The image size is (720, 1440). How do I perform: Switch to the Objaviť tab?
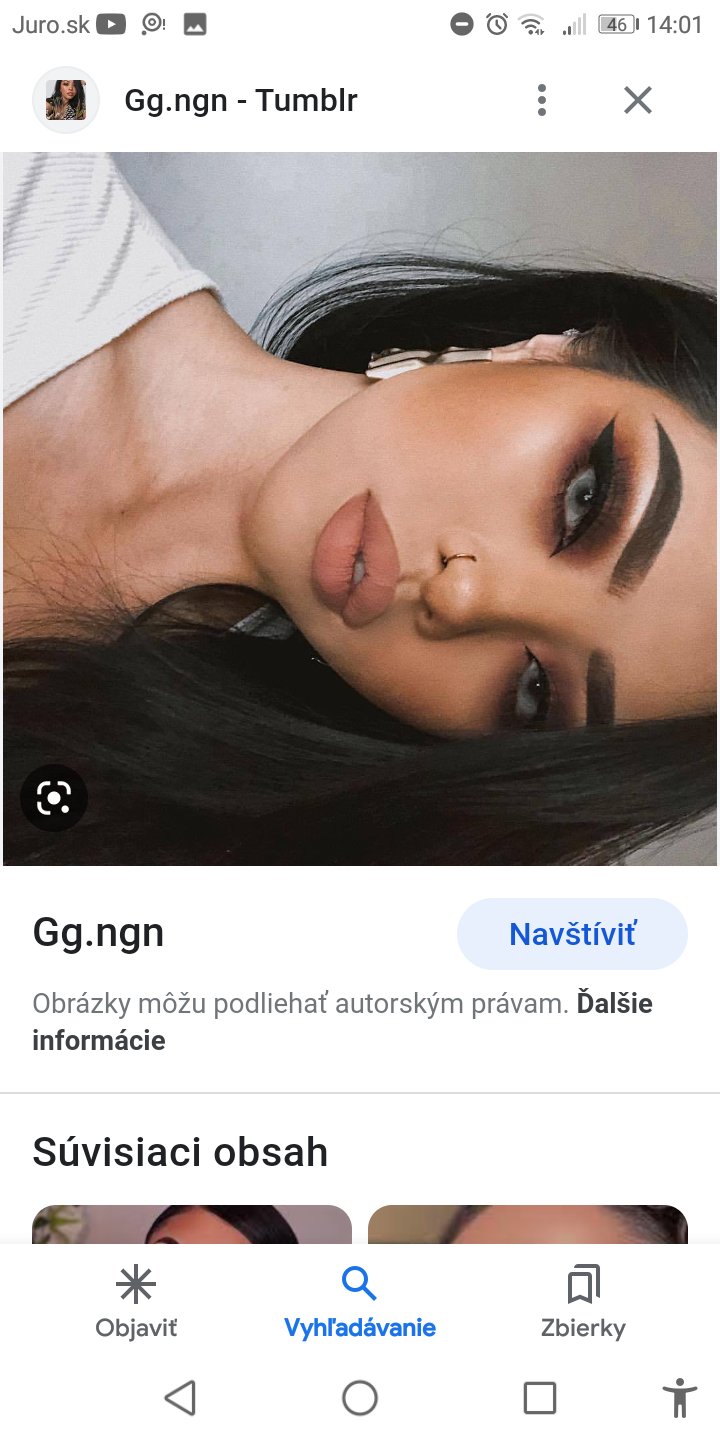(136, 1302)
